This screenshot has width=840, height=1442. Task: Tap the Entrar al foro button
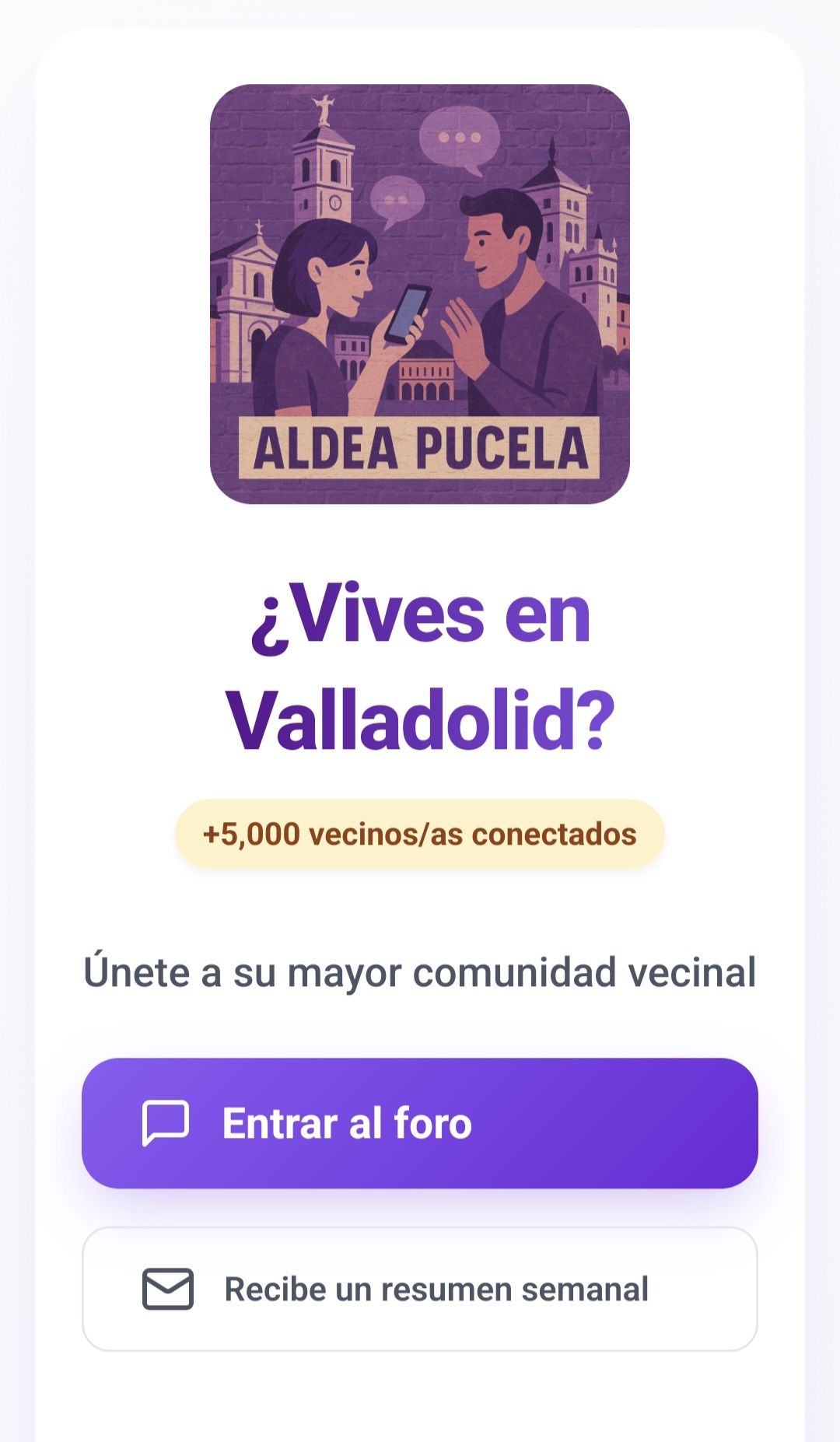(x=420, y=1122)
